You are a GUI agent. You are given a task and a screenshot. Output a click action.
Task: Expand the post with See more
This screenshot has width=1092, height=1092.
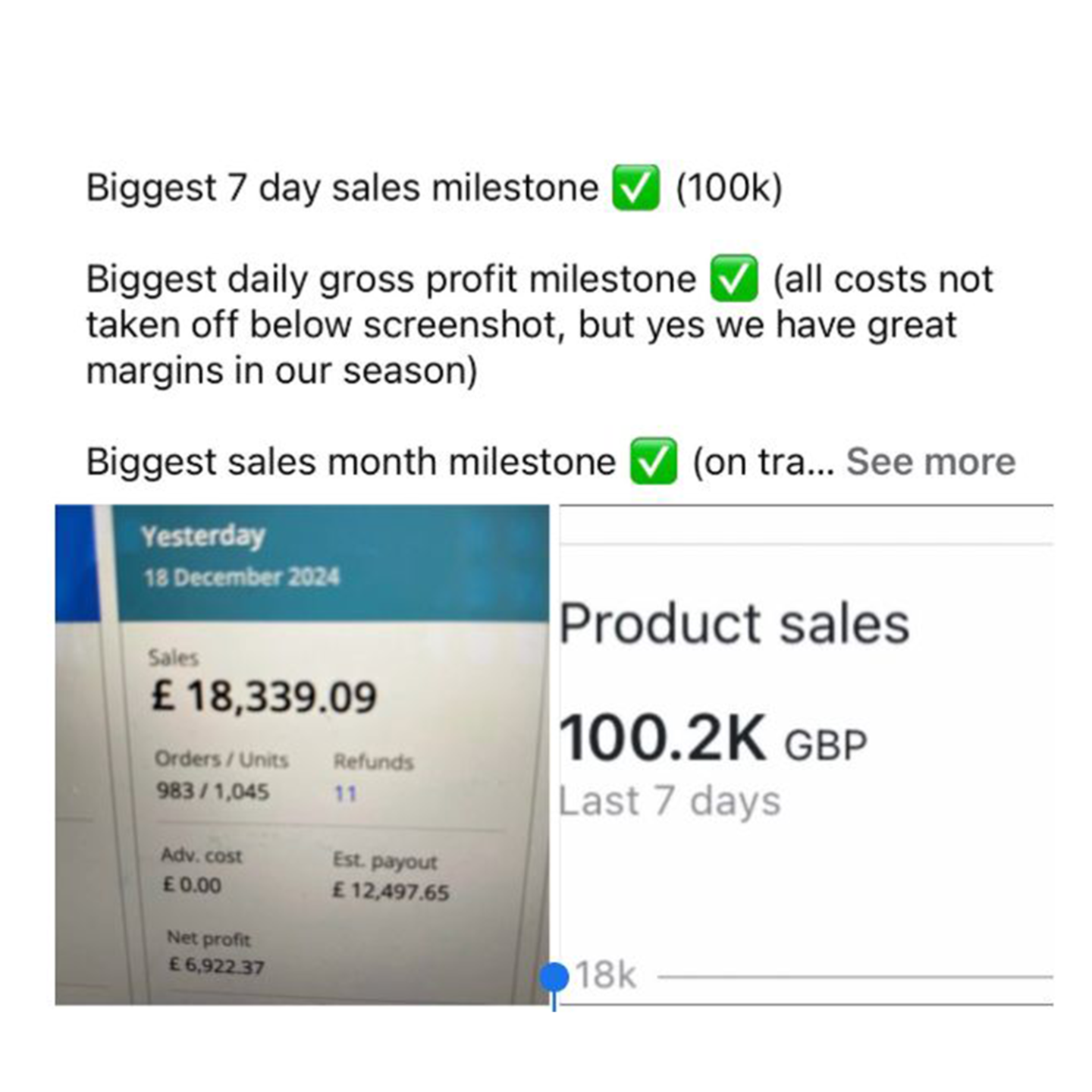pyautogui.click(x=930, y=461)
